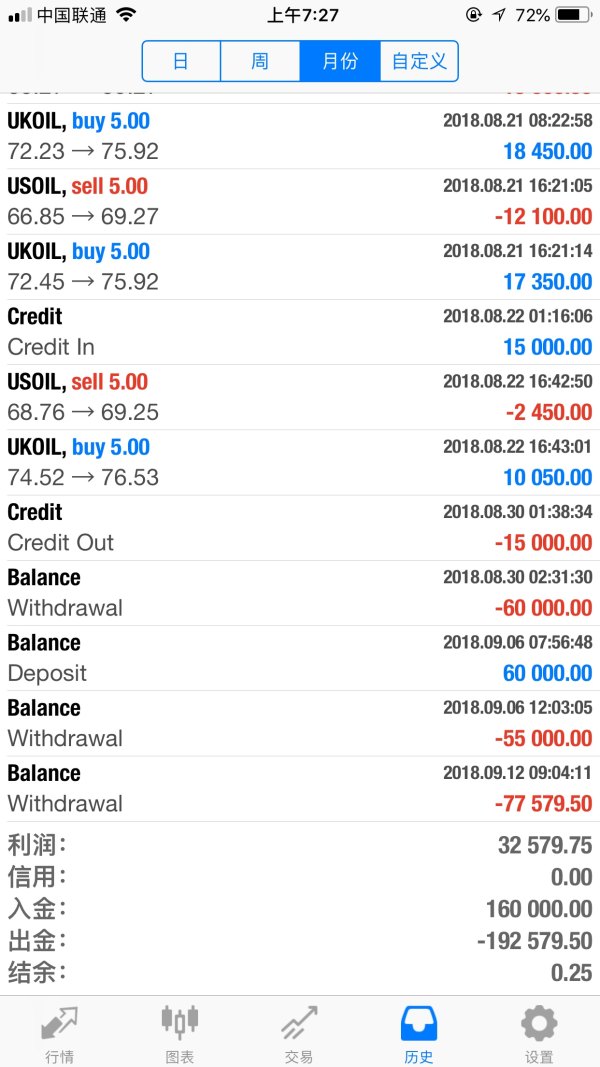Go to the 行情 quotes tab
The width and height of the screenshot is (600, 1067).
[59, 1033]
